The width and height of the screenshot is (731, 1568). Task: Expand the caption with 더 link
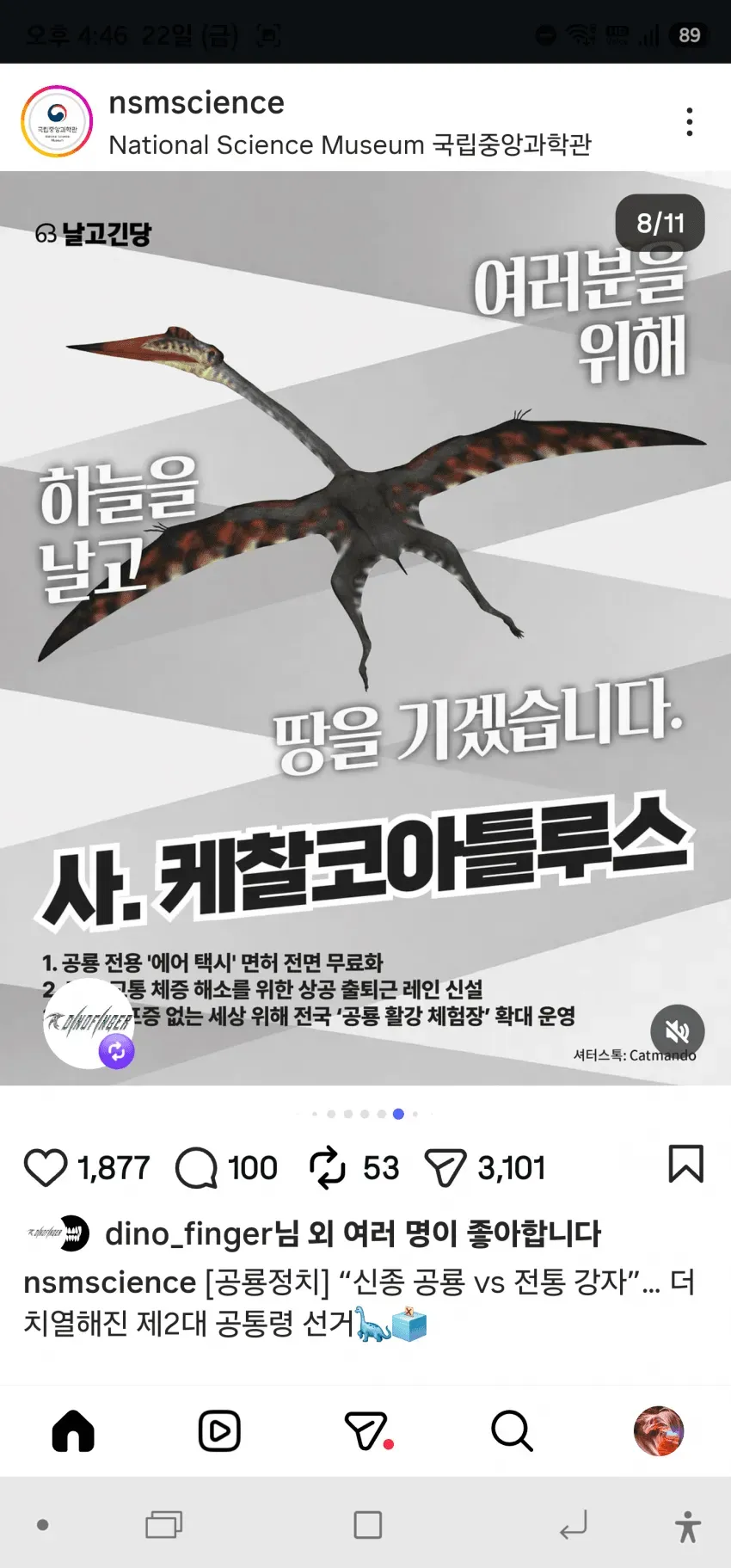pyautogui.click(x=682, y=1282)
